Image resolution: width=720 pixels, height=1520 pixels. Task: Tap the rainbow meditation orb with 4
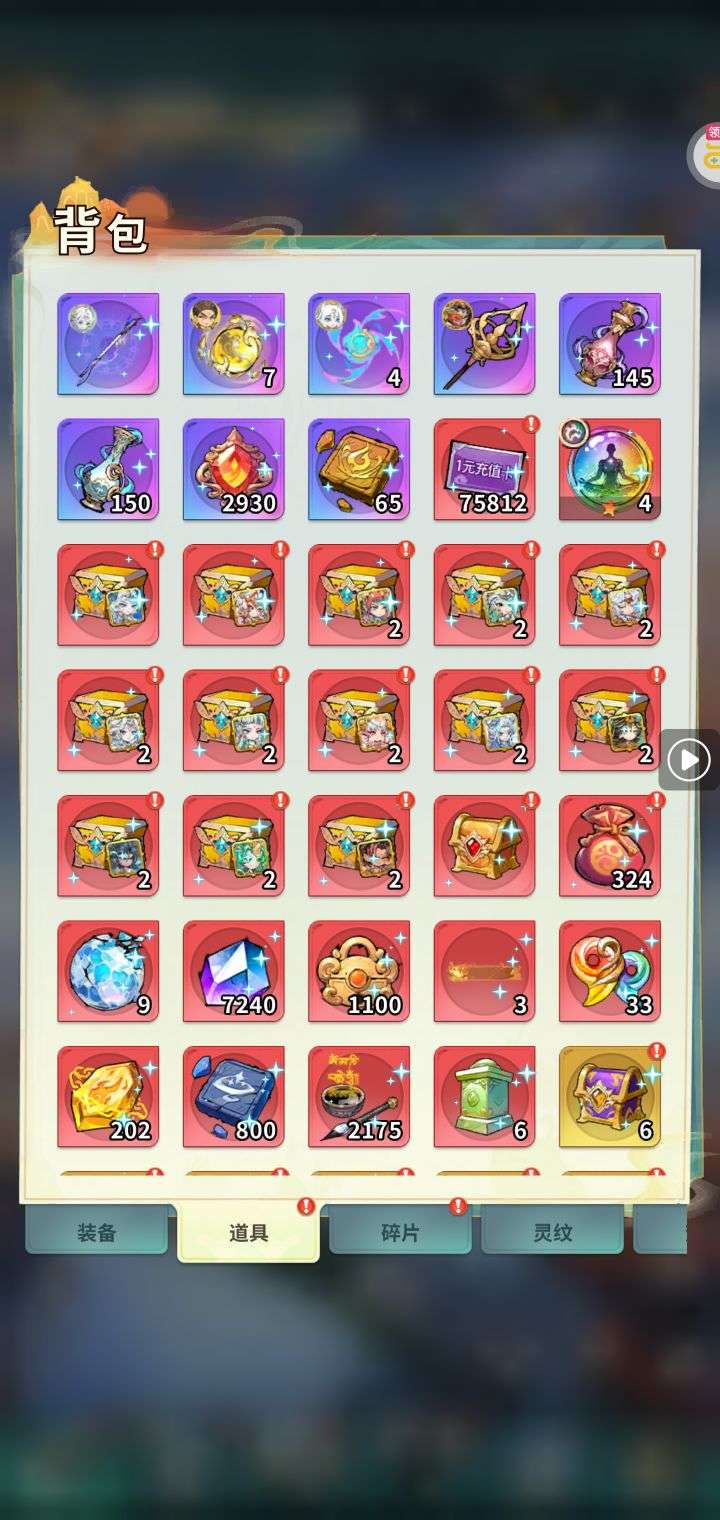coord(609,469)
